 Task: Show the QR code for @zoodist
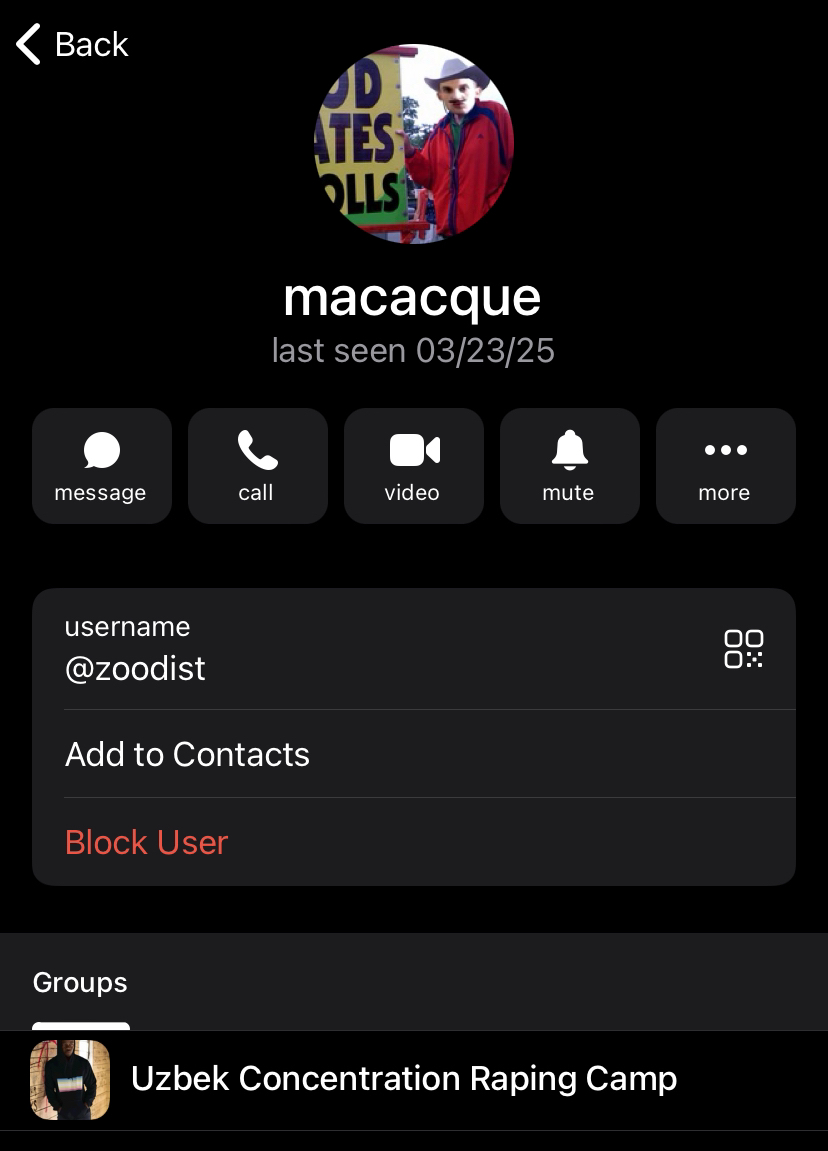click(x=743, y=649)
